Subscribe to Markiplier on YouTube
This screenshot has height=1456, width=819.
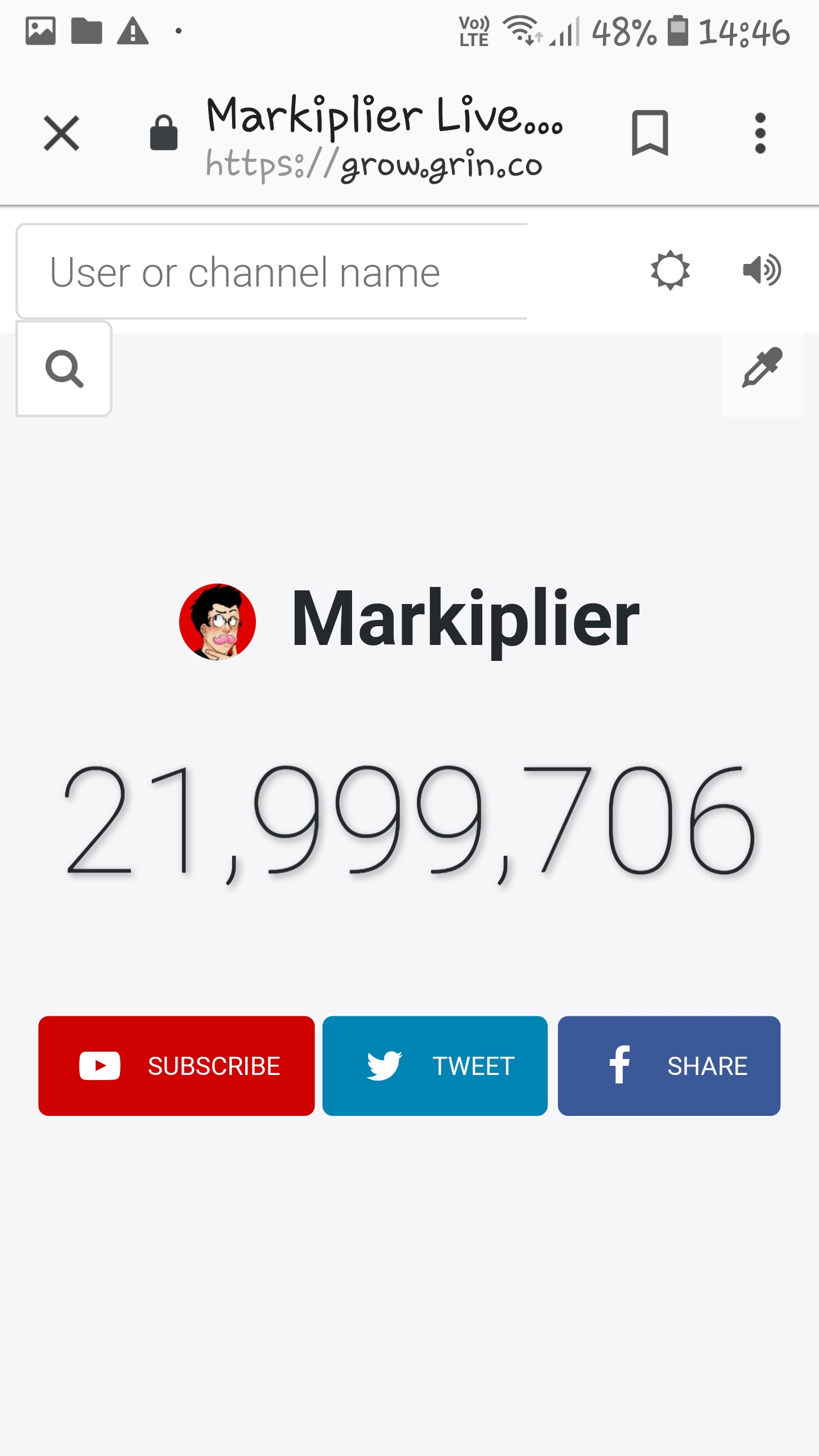(176, 1066)
